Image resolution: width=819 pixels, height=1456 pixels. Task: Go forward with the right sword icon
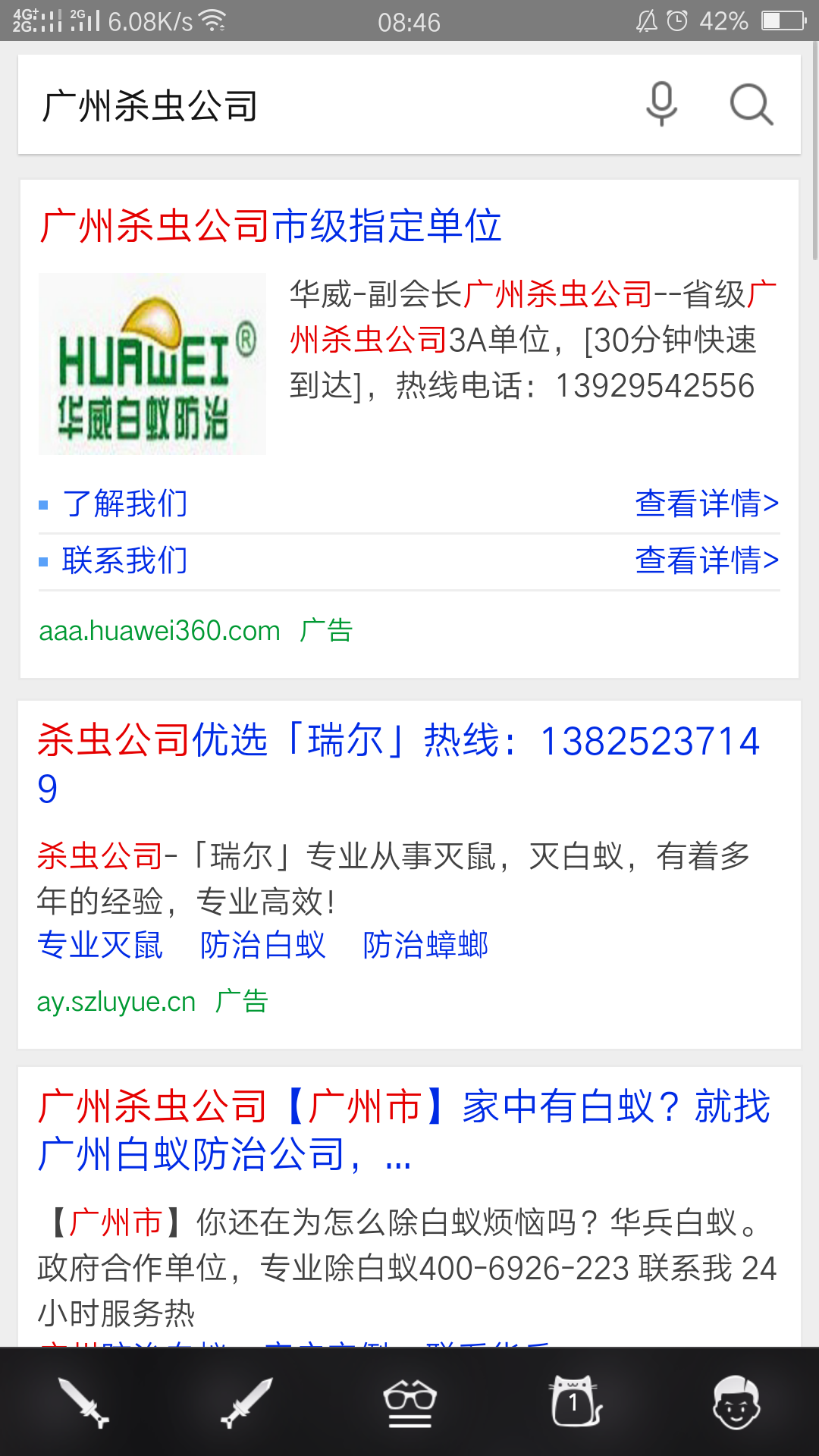(x=246, y=1403)
